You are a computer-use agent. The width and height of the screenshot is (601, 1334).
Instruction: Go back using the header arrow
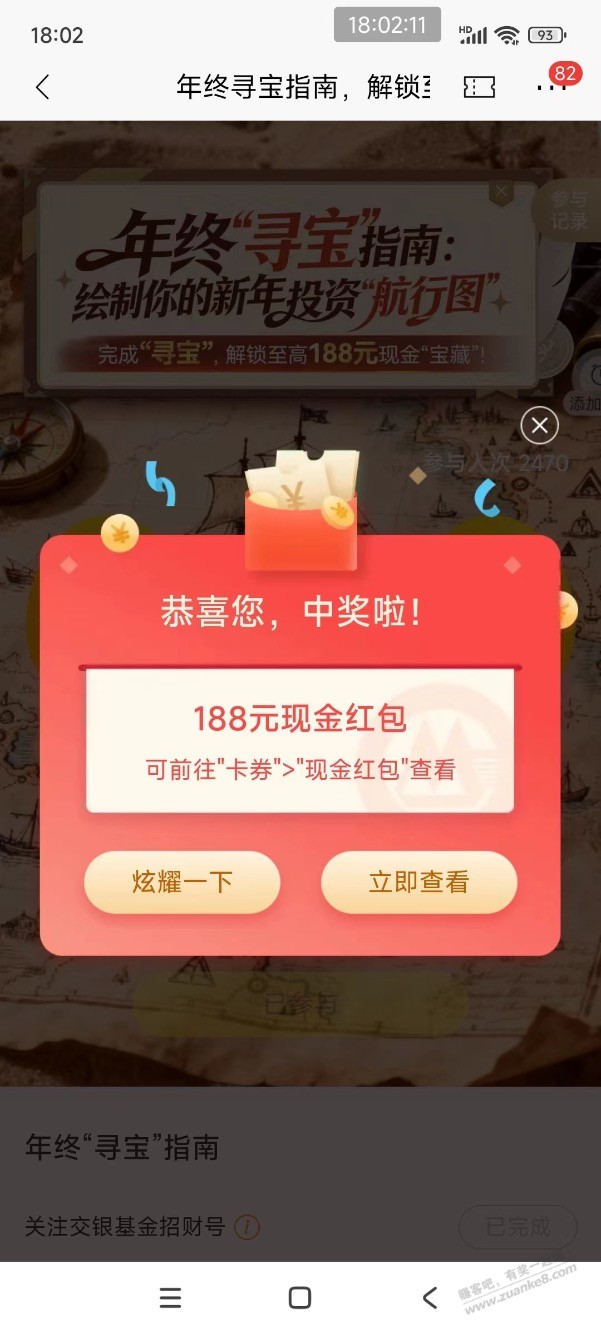[x=42, y=87]
